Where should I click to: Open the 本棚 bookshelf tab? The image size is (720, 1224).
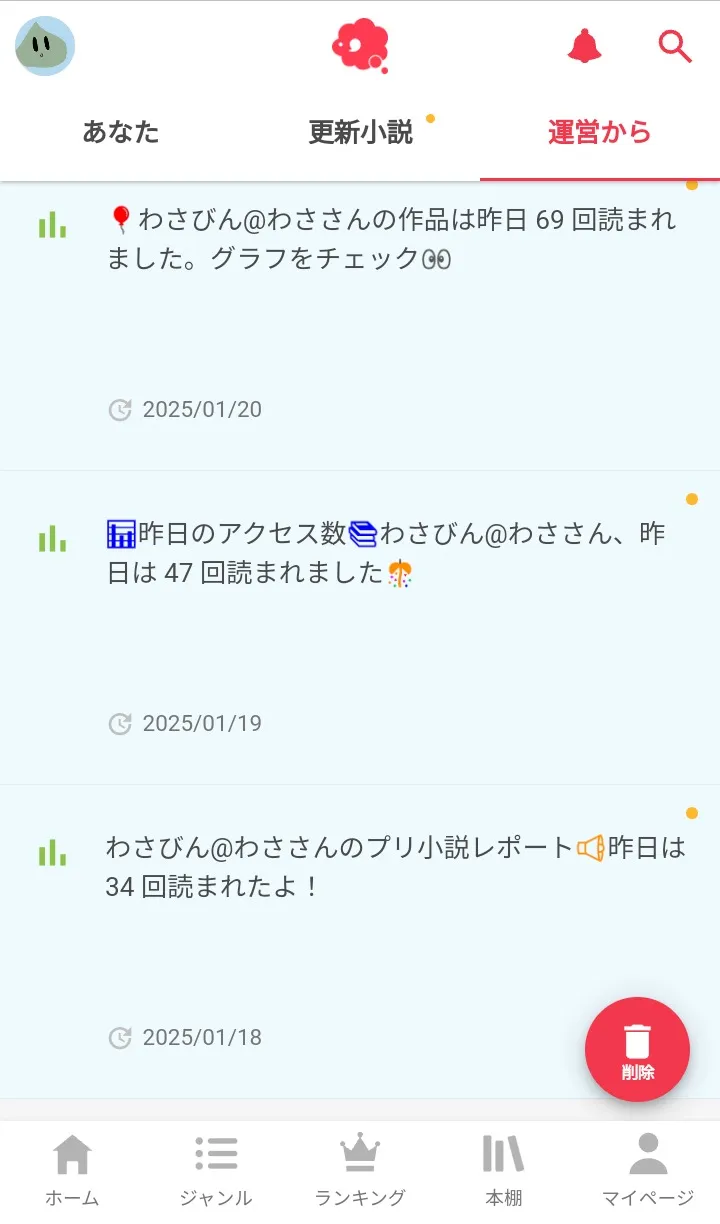[503, 1169]
